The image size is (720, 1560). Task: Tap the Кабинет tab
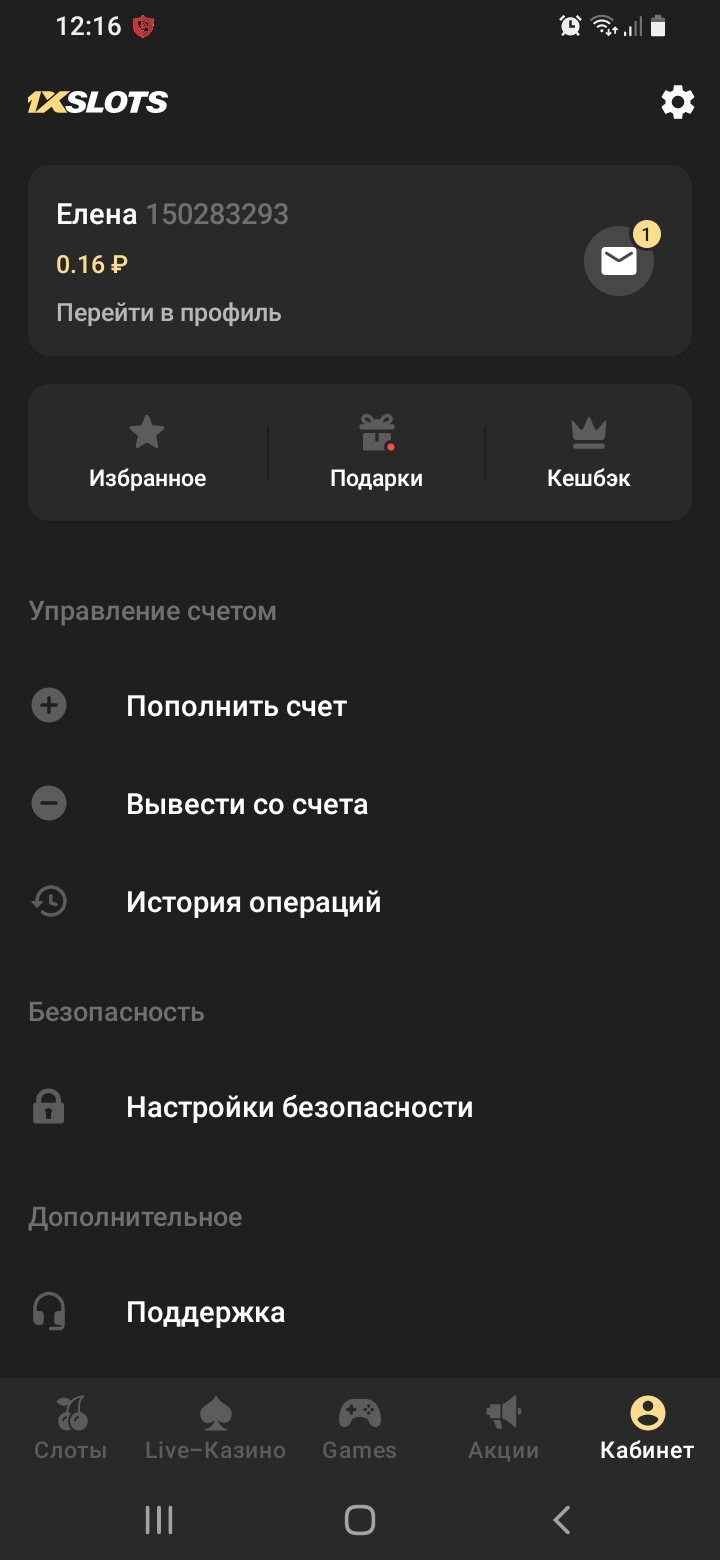[x=647, y=1428]
